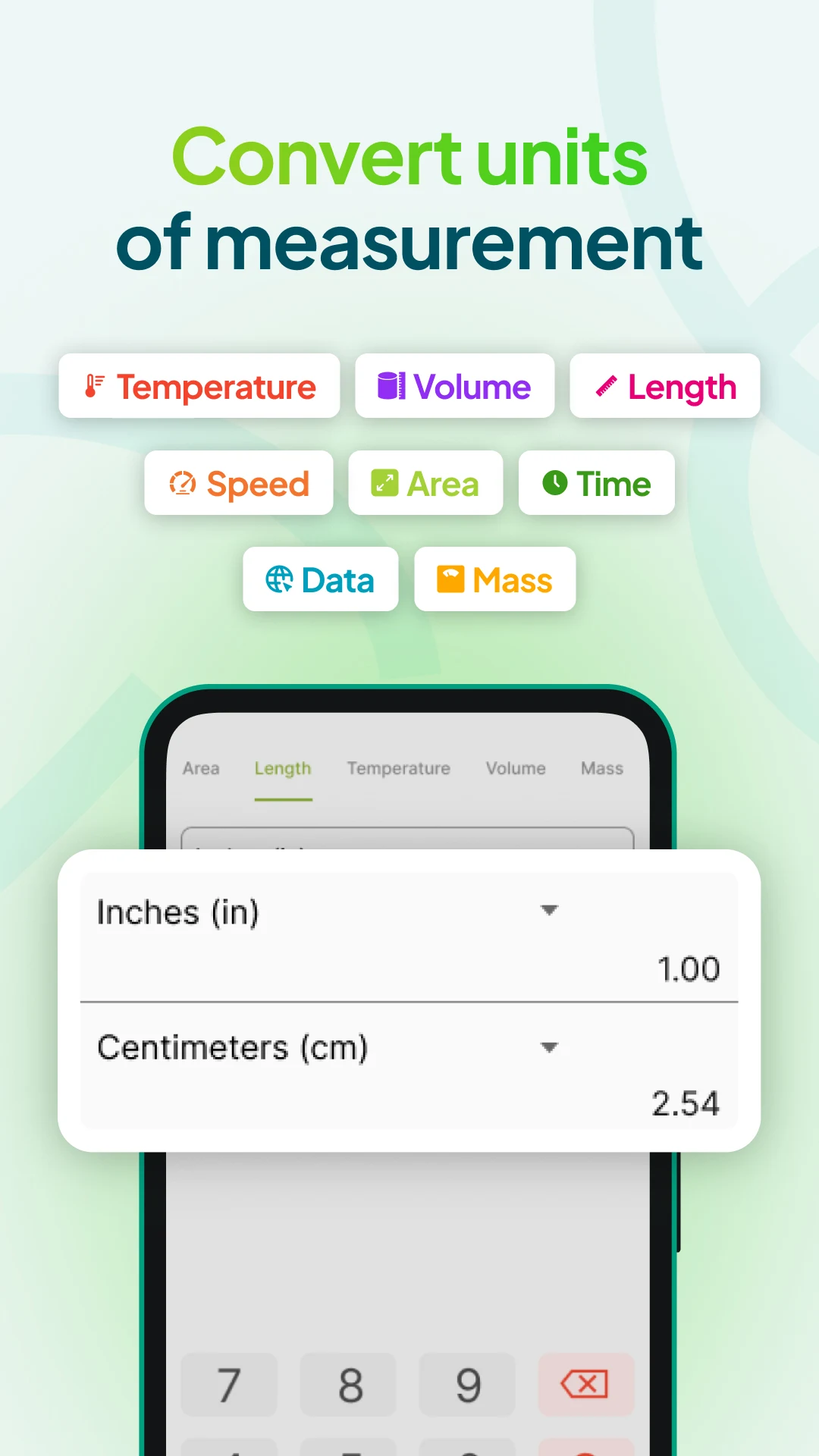Select the cylinder icon next to Volume

point(390,386)
